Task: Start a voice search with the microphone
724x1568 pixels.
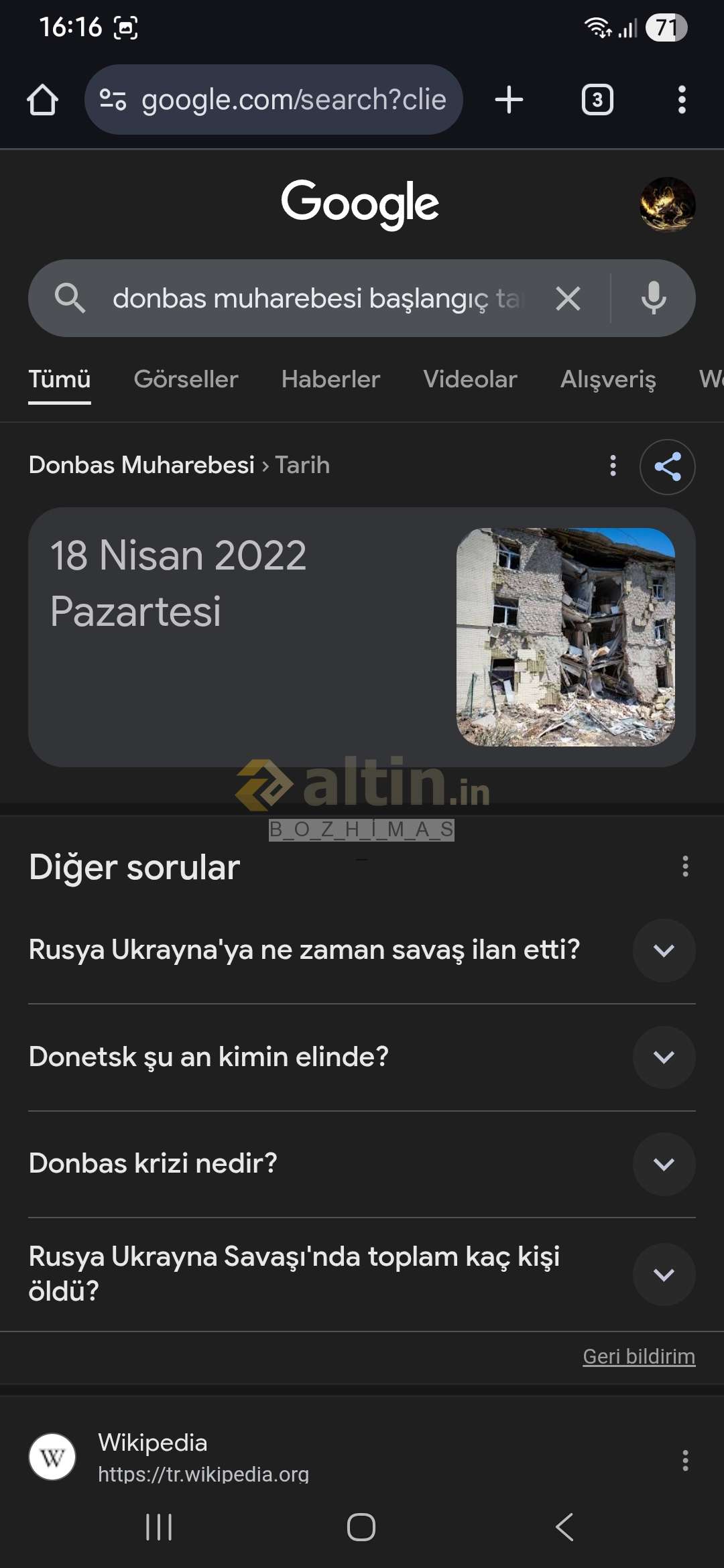Action: [654, 298]
